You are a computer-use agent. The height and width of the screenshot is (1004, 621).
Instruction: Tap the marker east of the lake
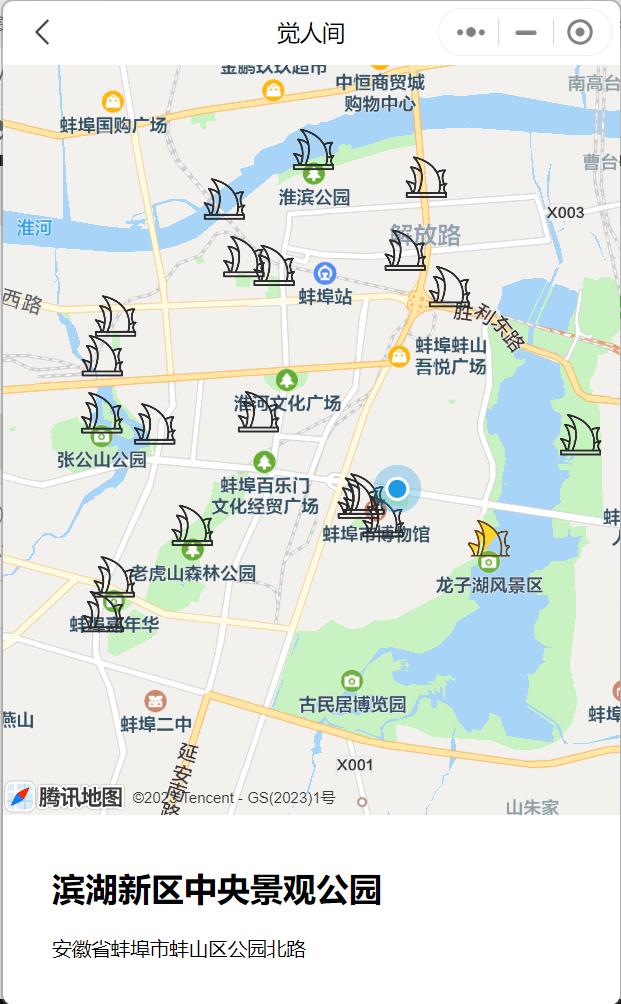click(x=580, y=435)
